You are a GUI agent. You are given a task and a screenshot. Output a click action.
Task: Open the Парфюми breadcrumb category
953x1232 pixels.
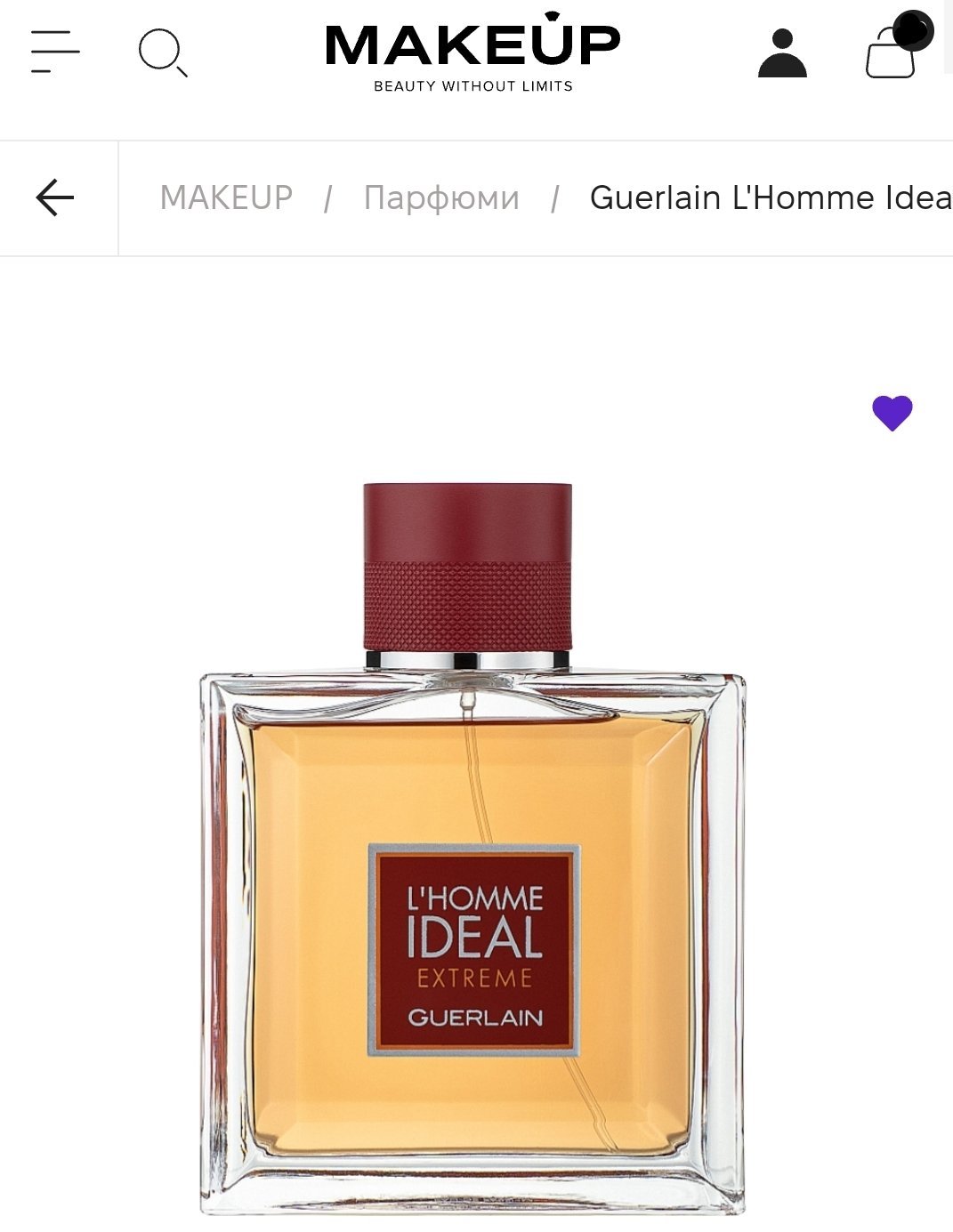[x=441, y=197]
